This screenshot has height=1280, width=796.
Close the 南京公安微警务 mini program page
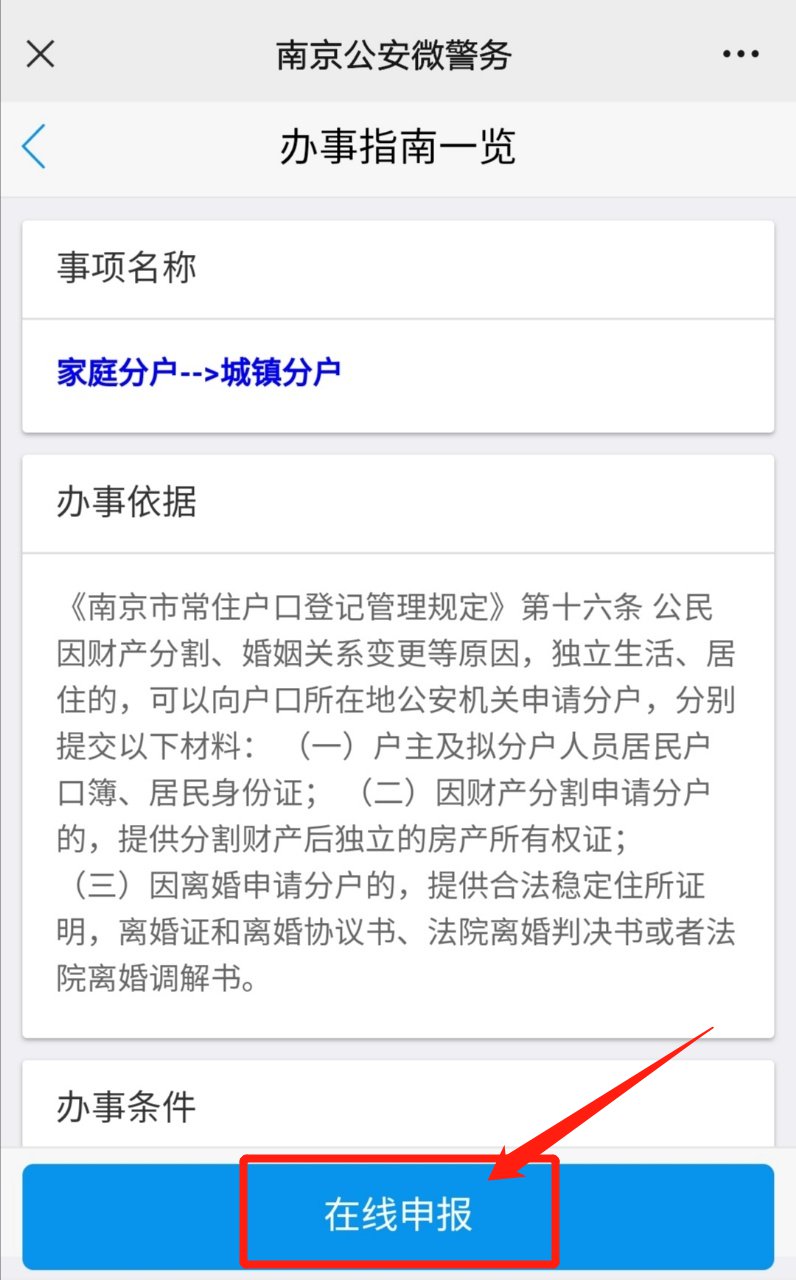tap(40, 54)
